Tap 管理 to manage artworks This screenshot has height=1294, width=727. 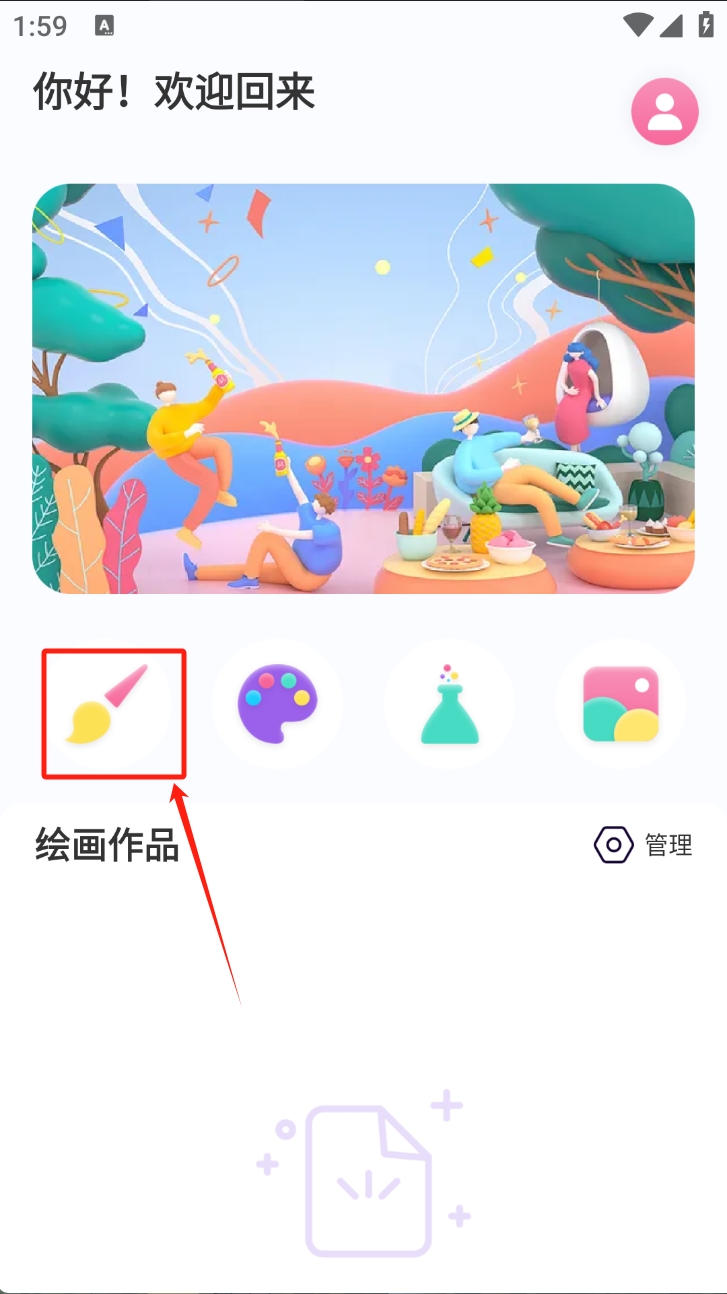[x=644, y=845]
